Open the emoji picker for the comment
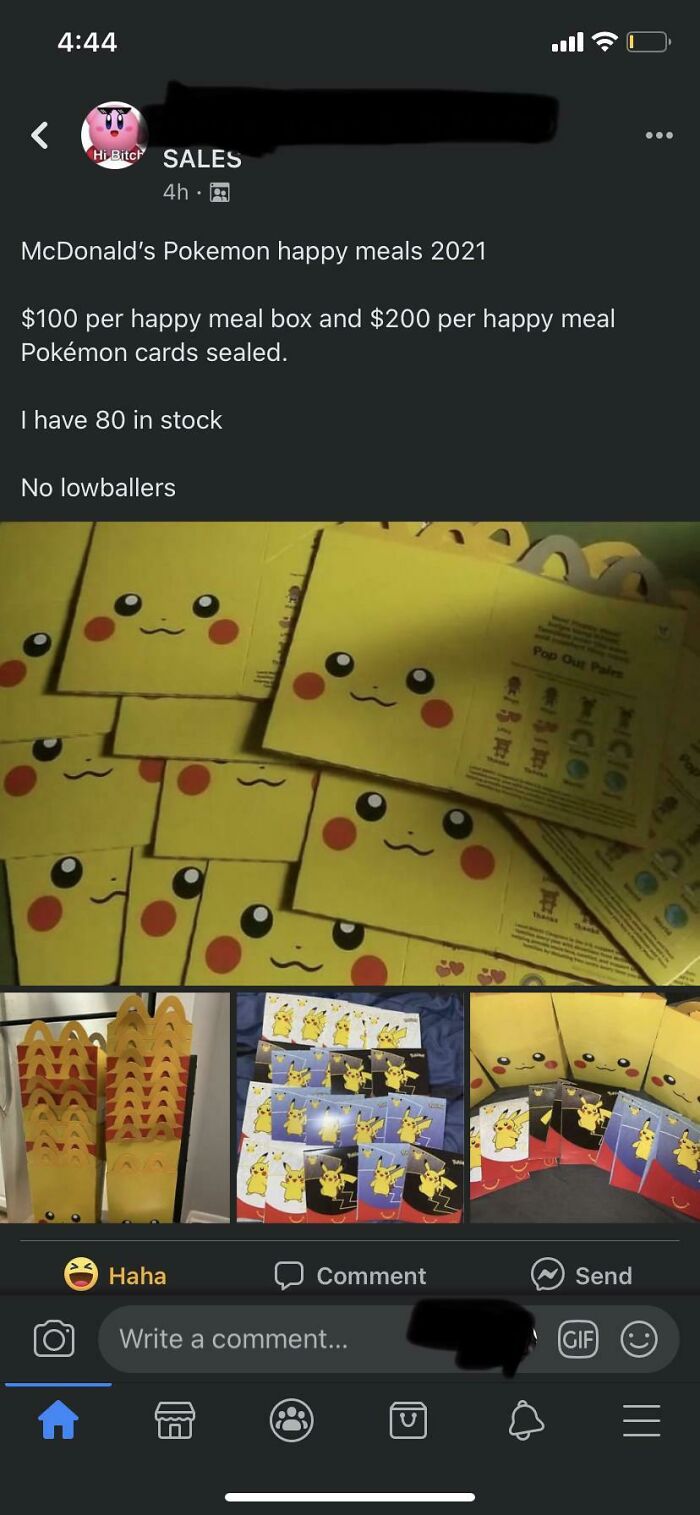This screenshot has width=700, height=1515. (x=640, y=1339)
